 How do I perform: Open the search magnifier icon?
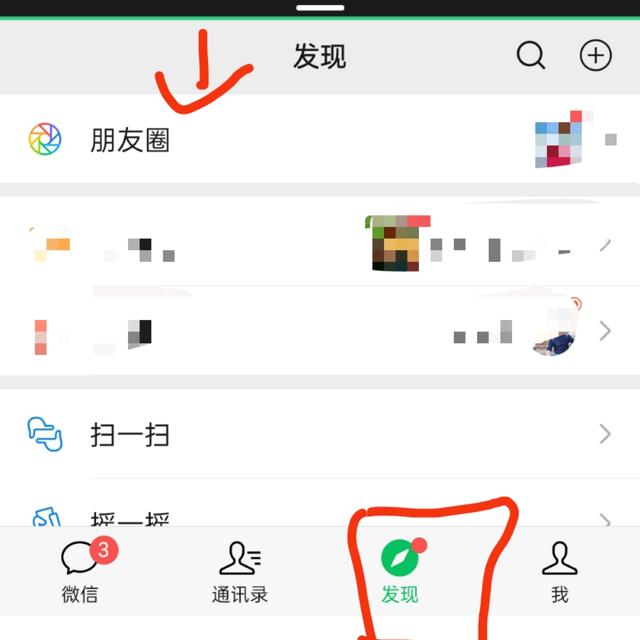coord(531,55)
